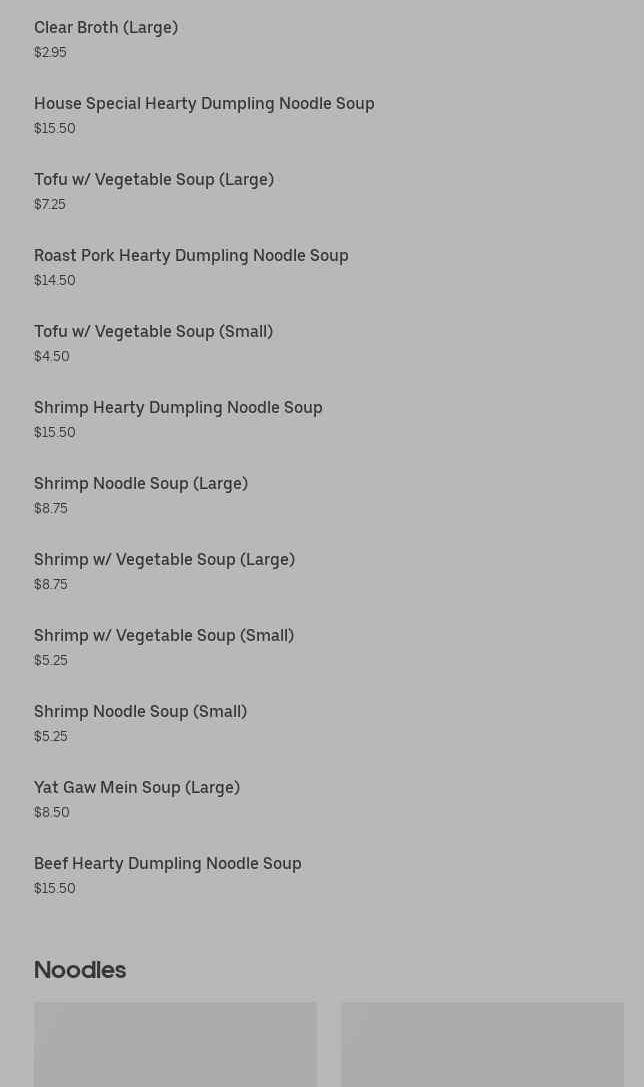Choose Roast Pork Hearty Dumpling Noodle Soup

point(191,256)
